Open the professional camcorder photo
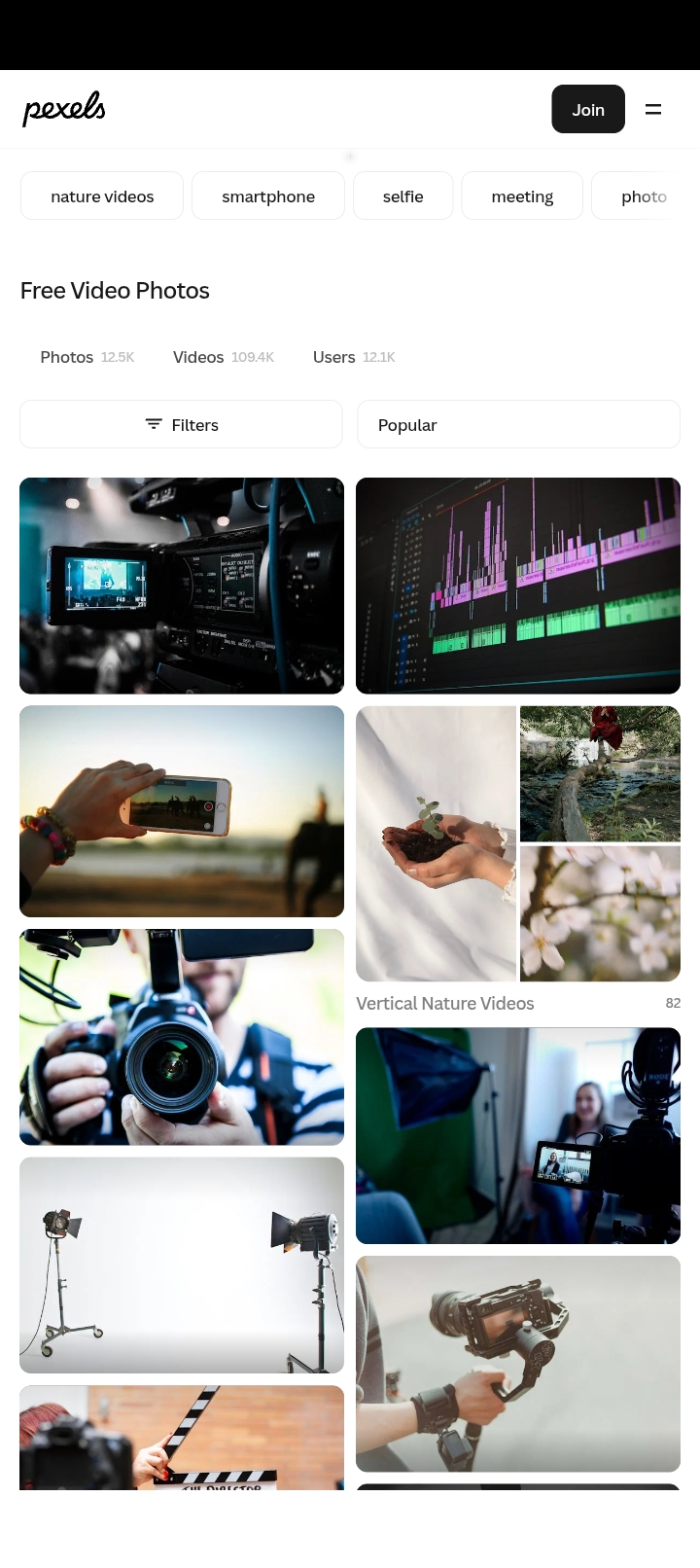This screenshot has width=700, height=1568. (x=182, y=586)
